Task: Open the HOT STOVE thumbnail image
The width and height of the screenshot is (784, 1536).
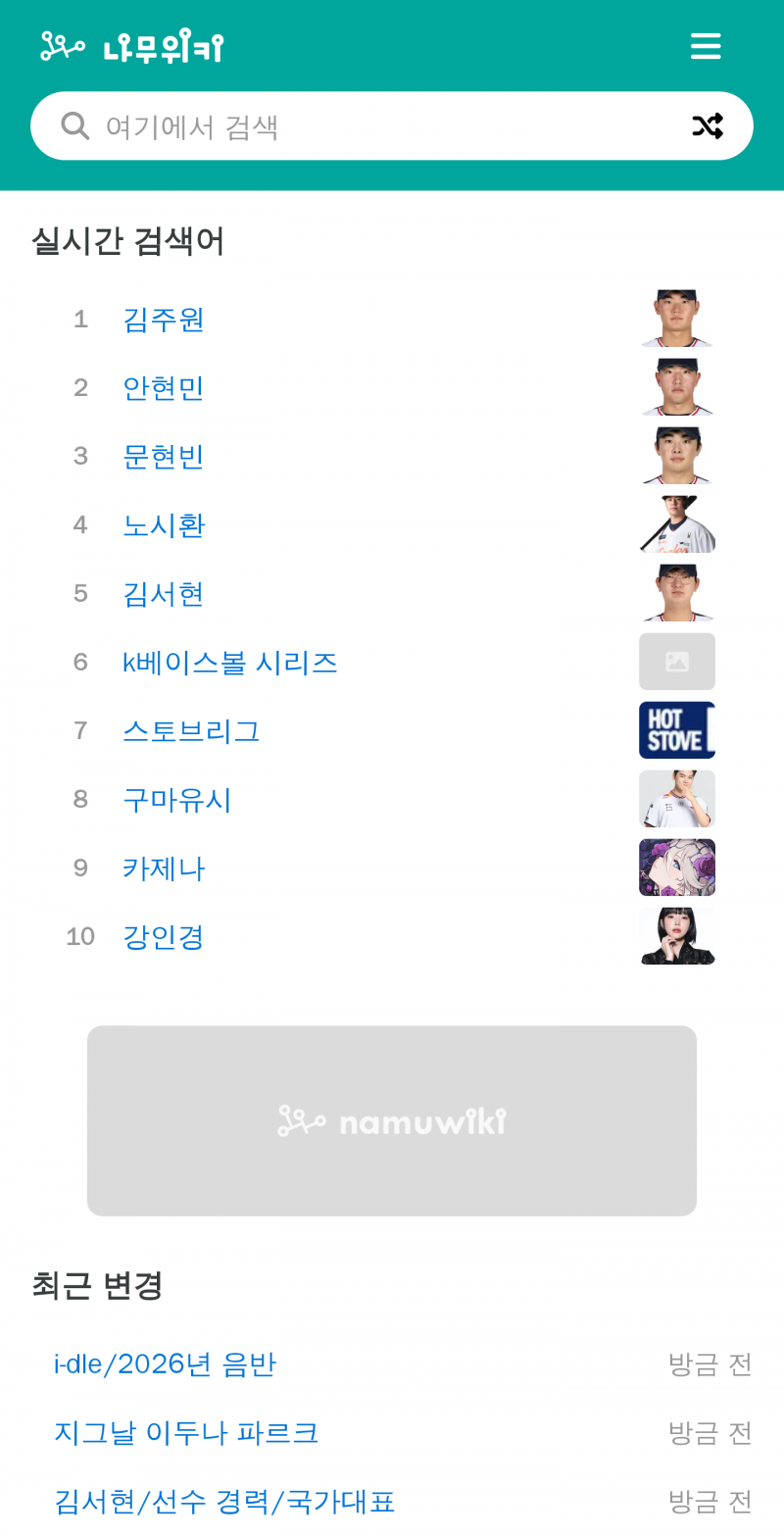Action: [x=677, y=729]
